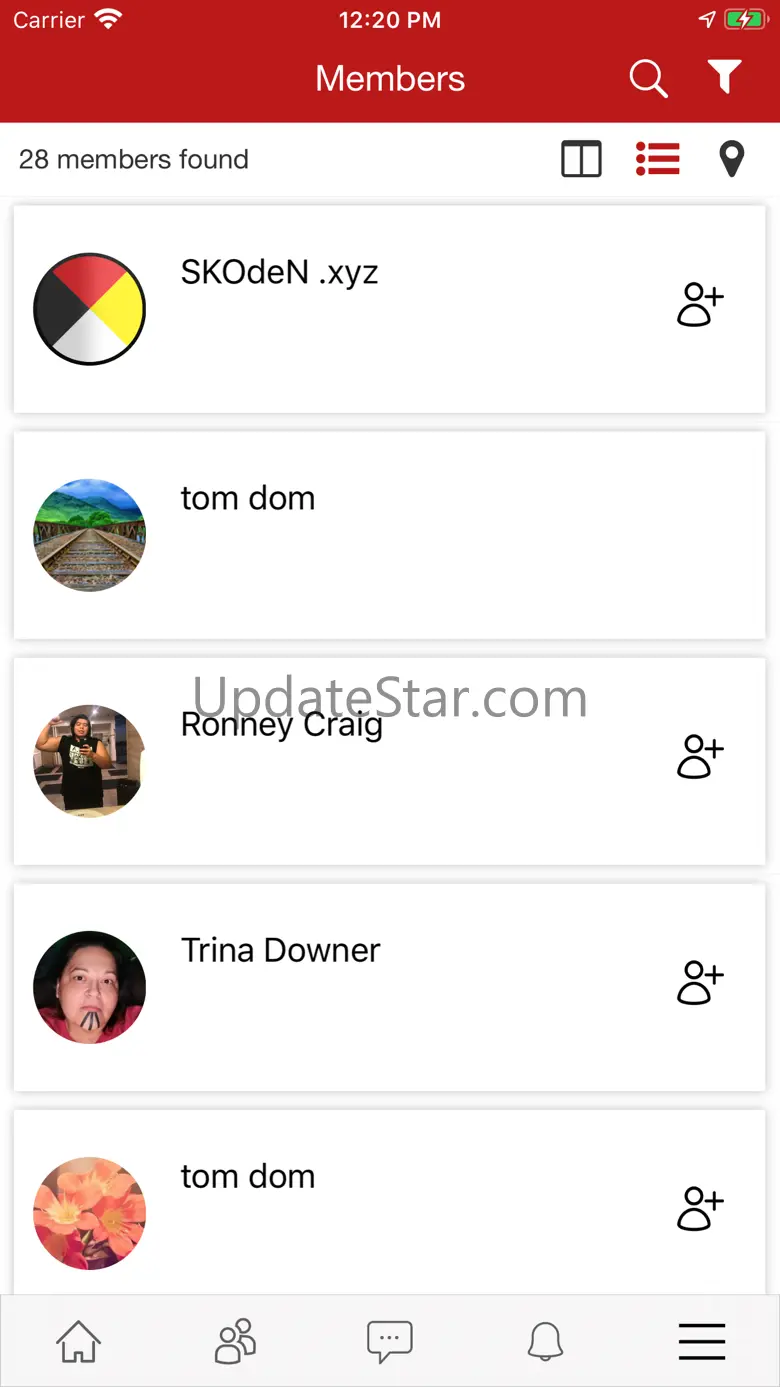Add SKOdeN .xyz as a friend
The width and height of the screenshot is (780, 1387).
point(700,305)
